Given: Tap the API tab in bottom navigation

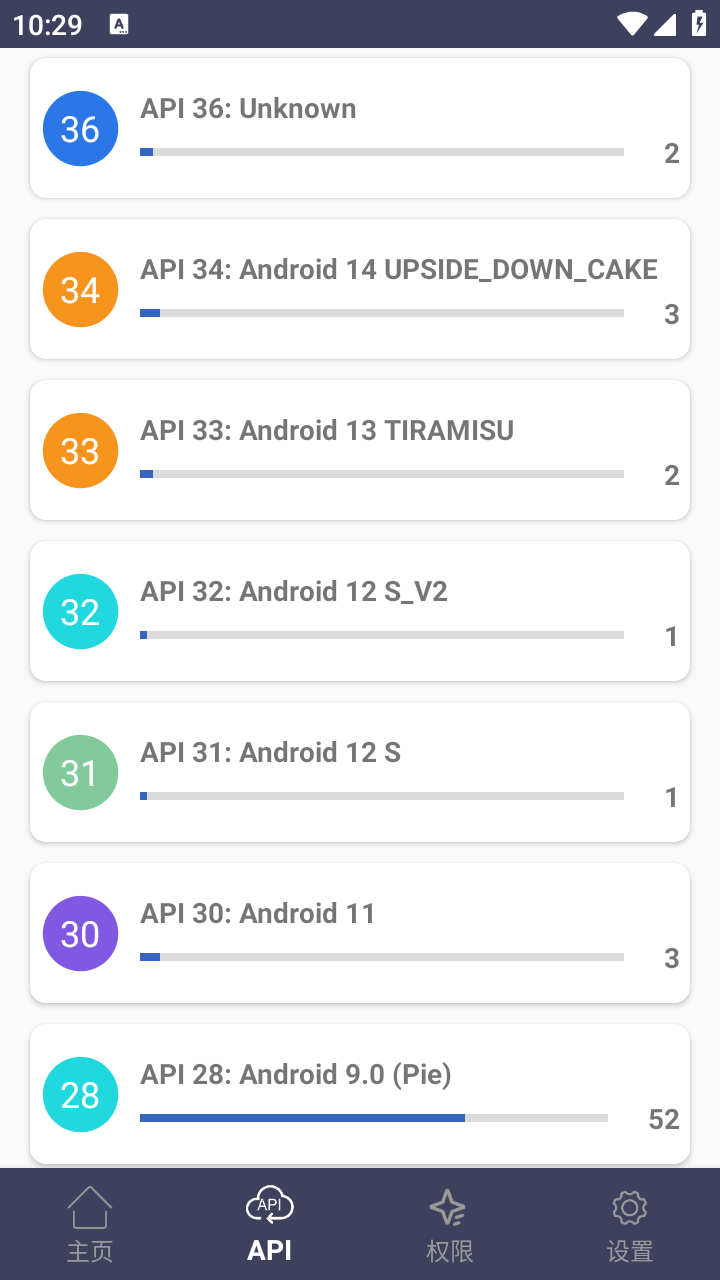Looking at the screenshot, I should pyautogui.click(x=270, y=1224).
